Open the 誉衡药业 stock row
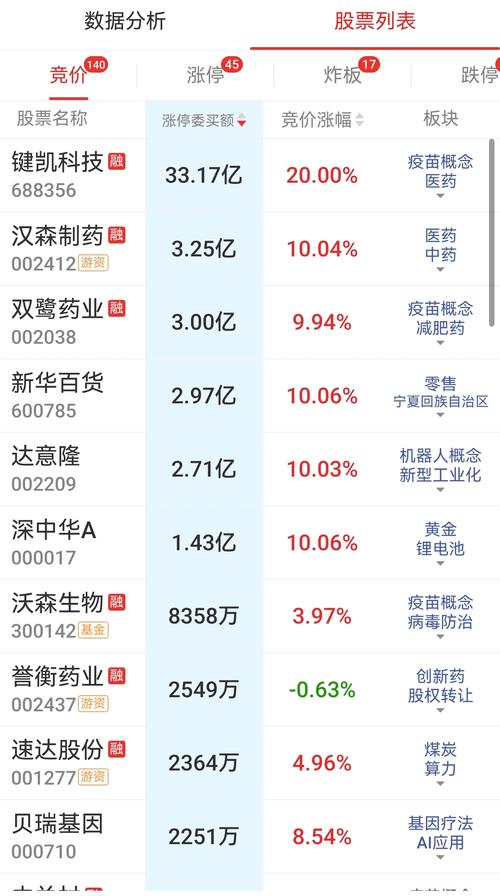500x896 pixels. (x=250, y=690)
